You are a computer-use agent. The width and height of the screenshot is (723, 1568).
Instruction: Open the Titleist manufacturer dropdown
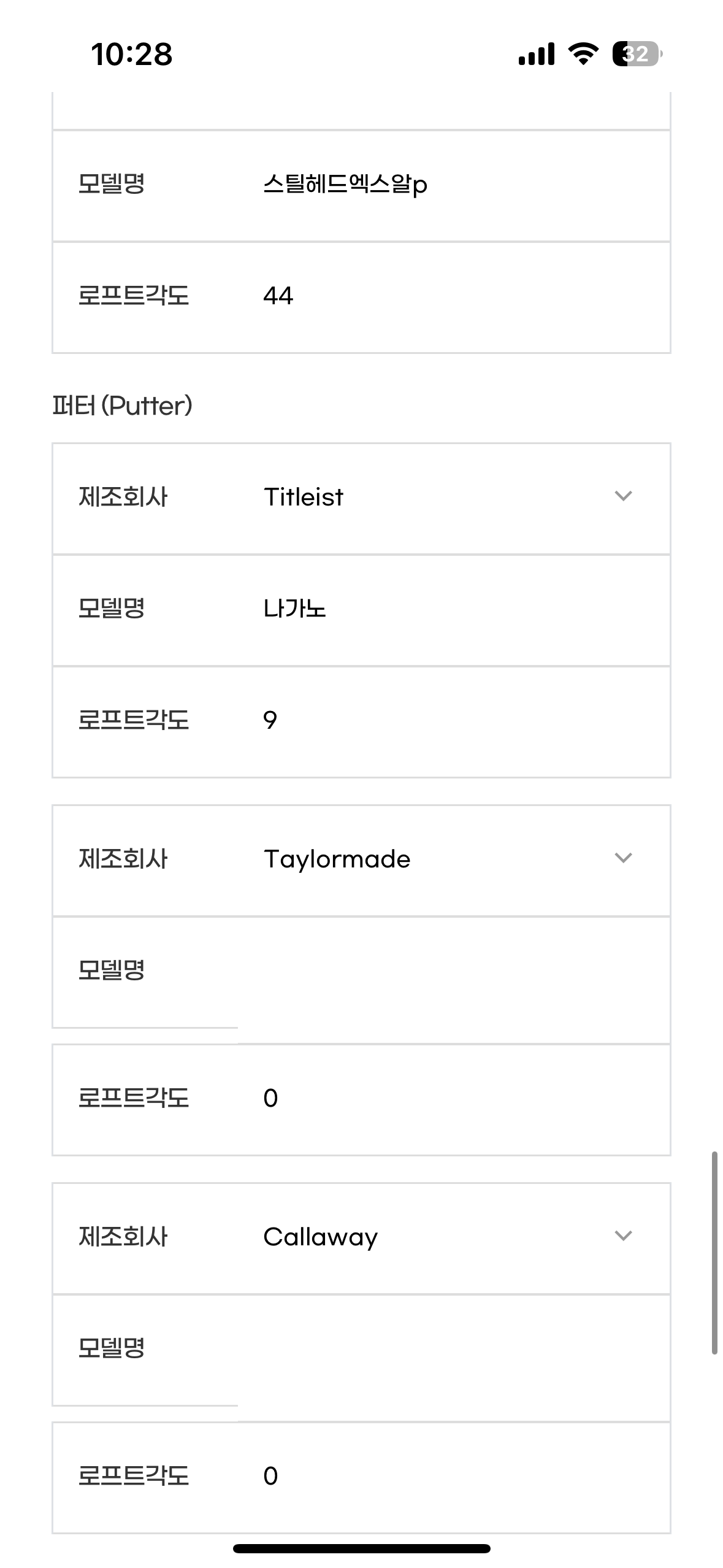click(x=454, y=498)
